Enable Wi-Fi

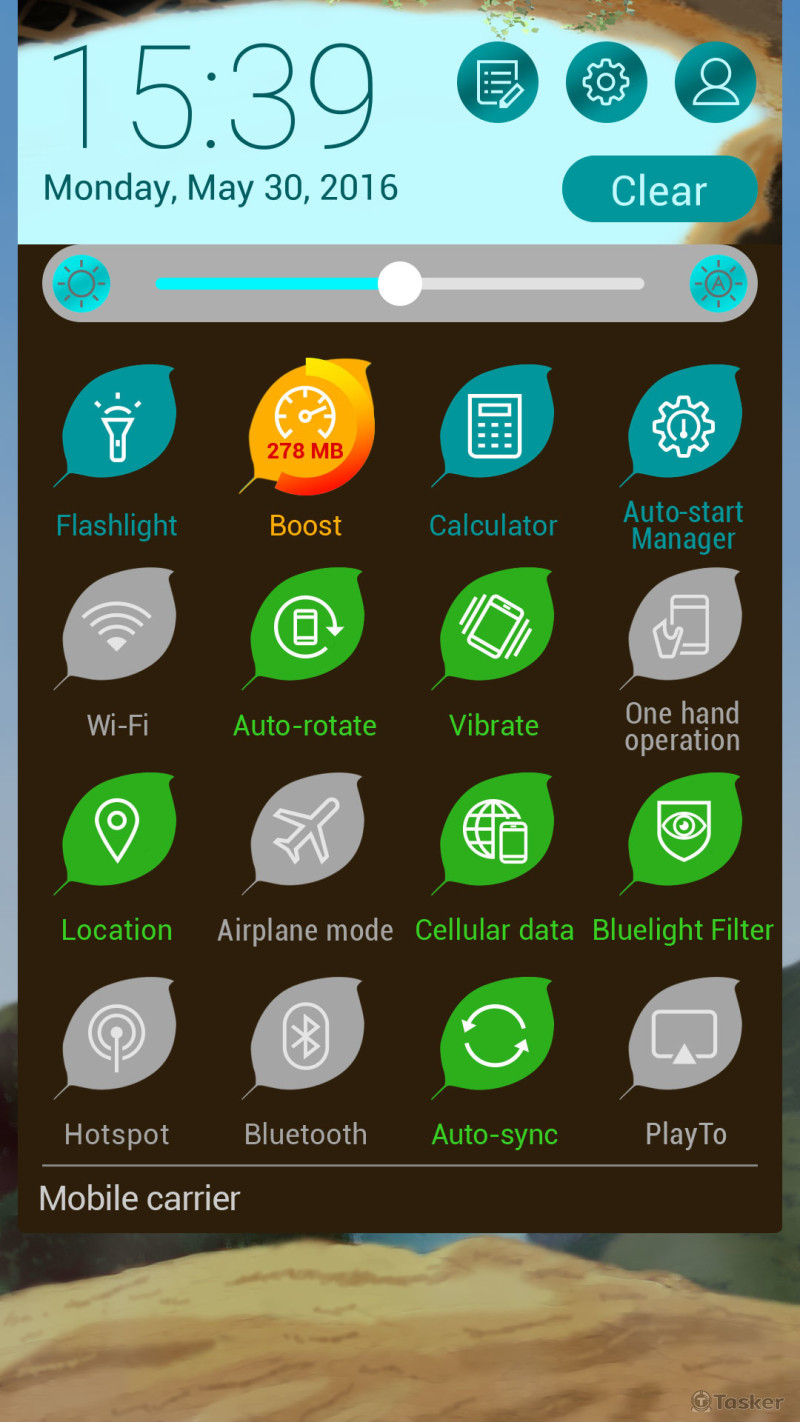(x=117, y=628)
